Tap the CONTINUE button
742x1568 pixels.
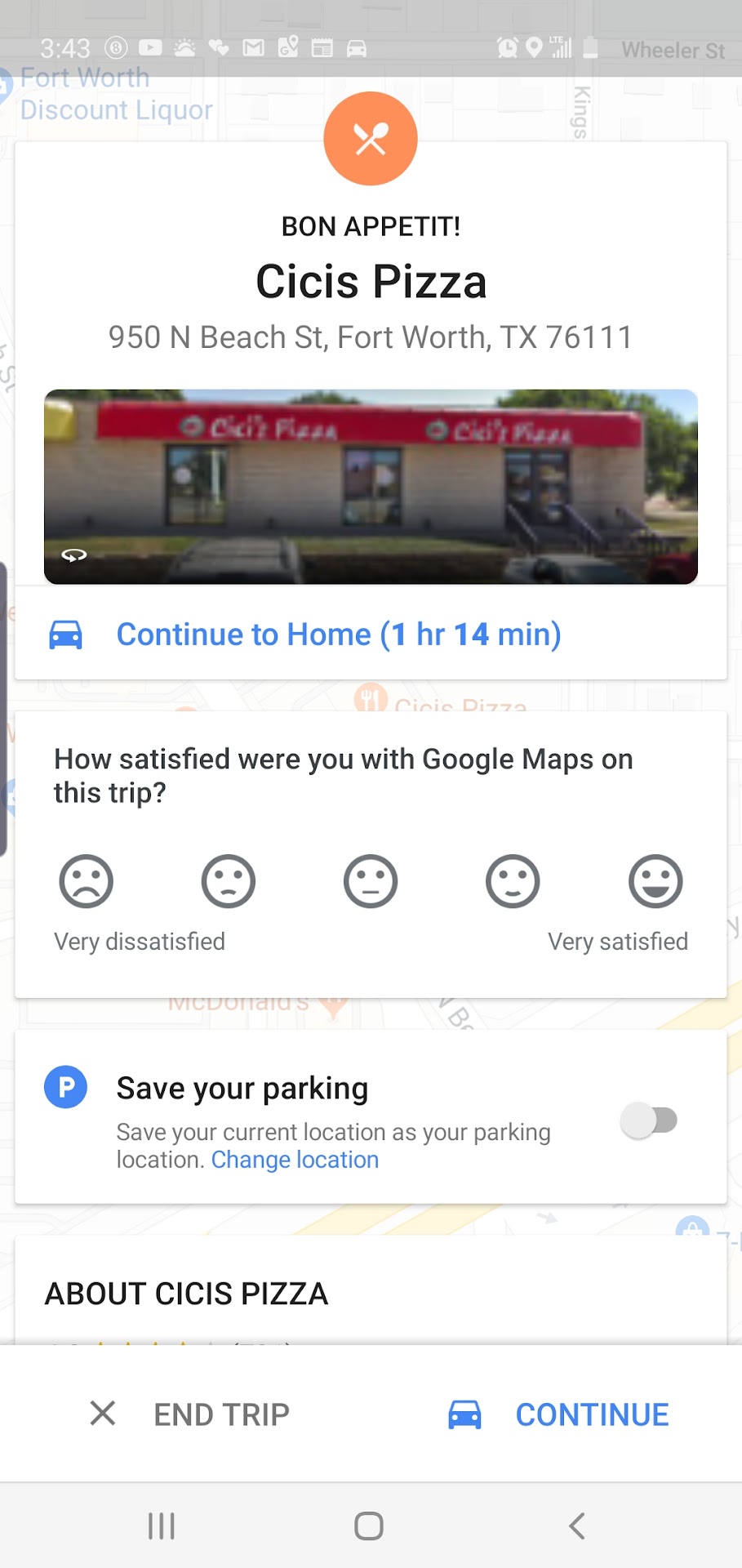pos(560,1414)
